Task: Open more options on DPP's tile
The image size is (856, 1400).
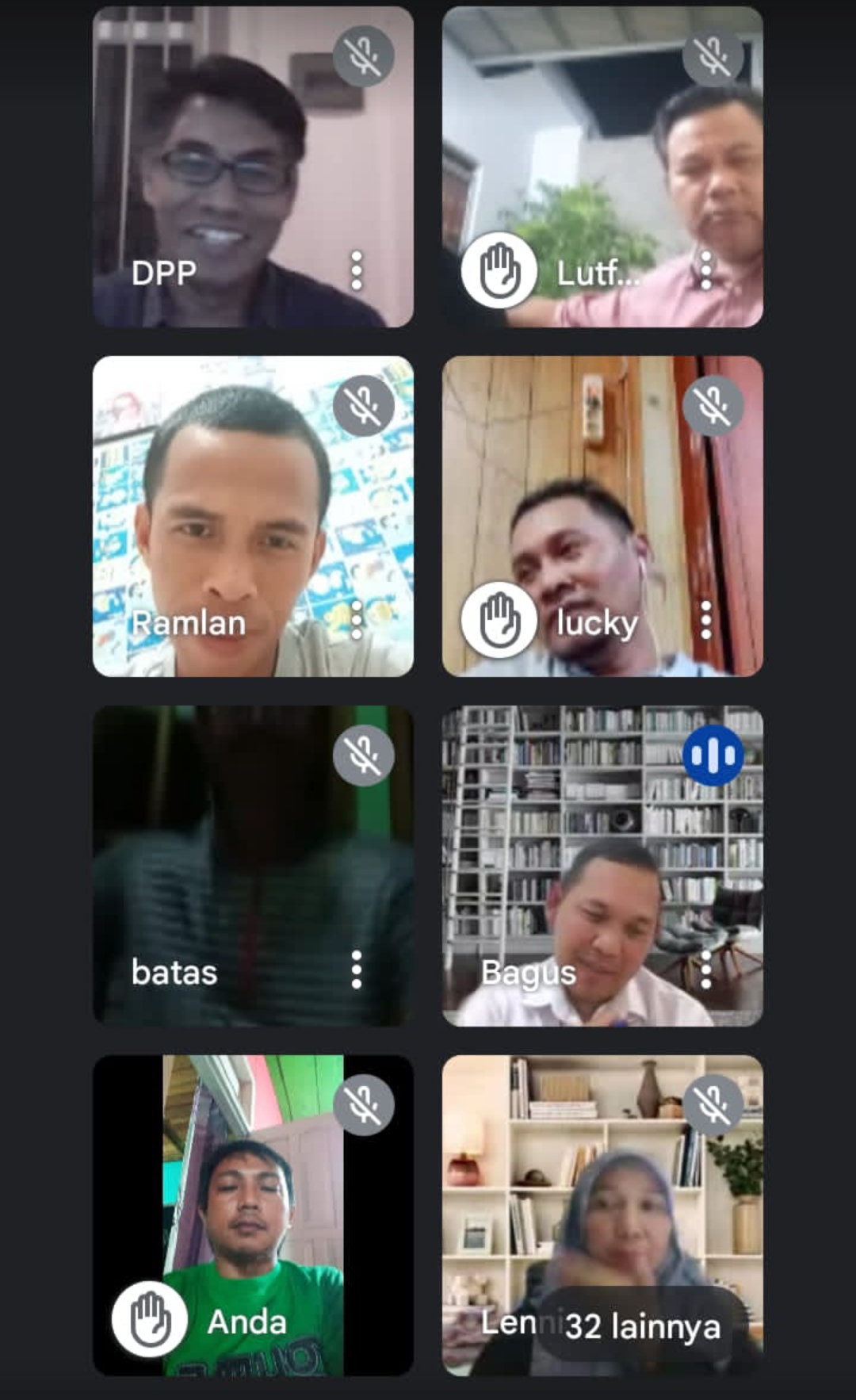Action: (x=357, y=271)
